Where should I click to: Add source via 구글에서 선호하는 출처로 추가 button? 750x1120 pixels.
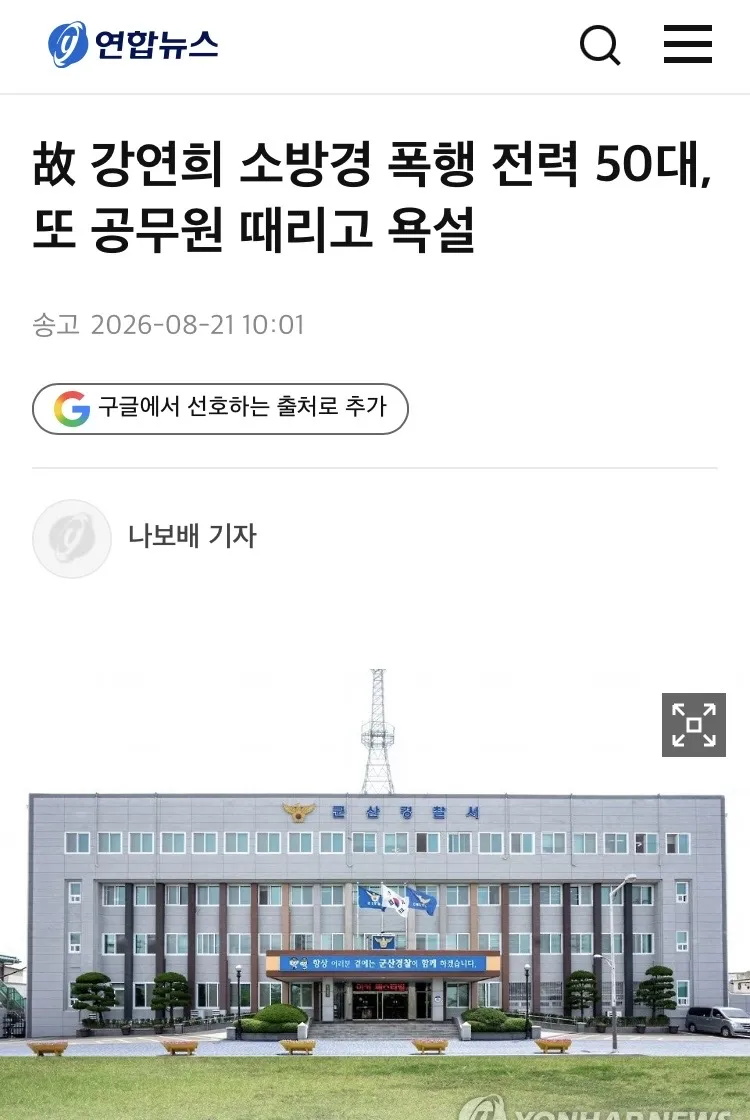click(x=220, y=409)
